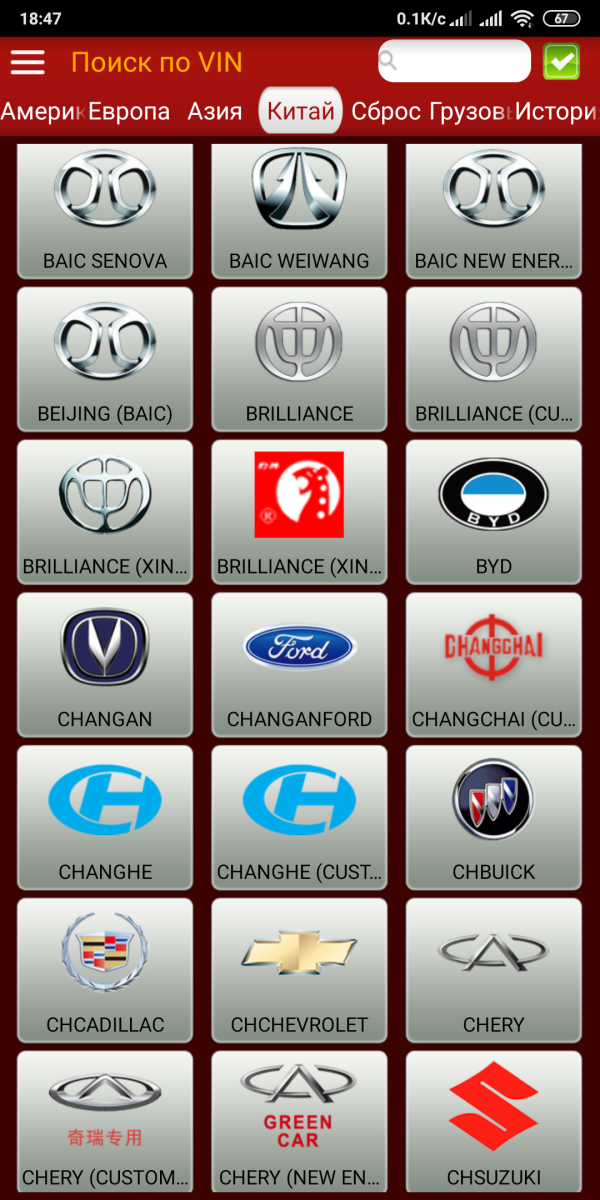Viewport: 600px width, 1200px height.
Task: Choose the BAIC WEIWANG brand
Action: point(299,212)
